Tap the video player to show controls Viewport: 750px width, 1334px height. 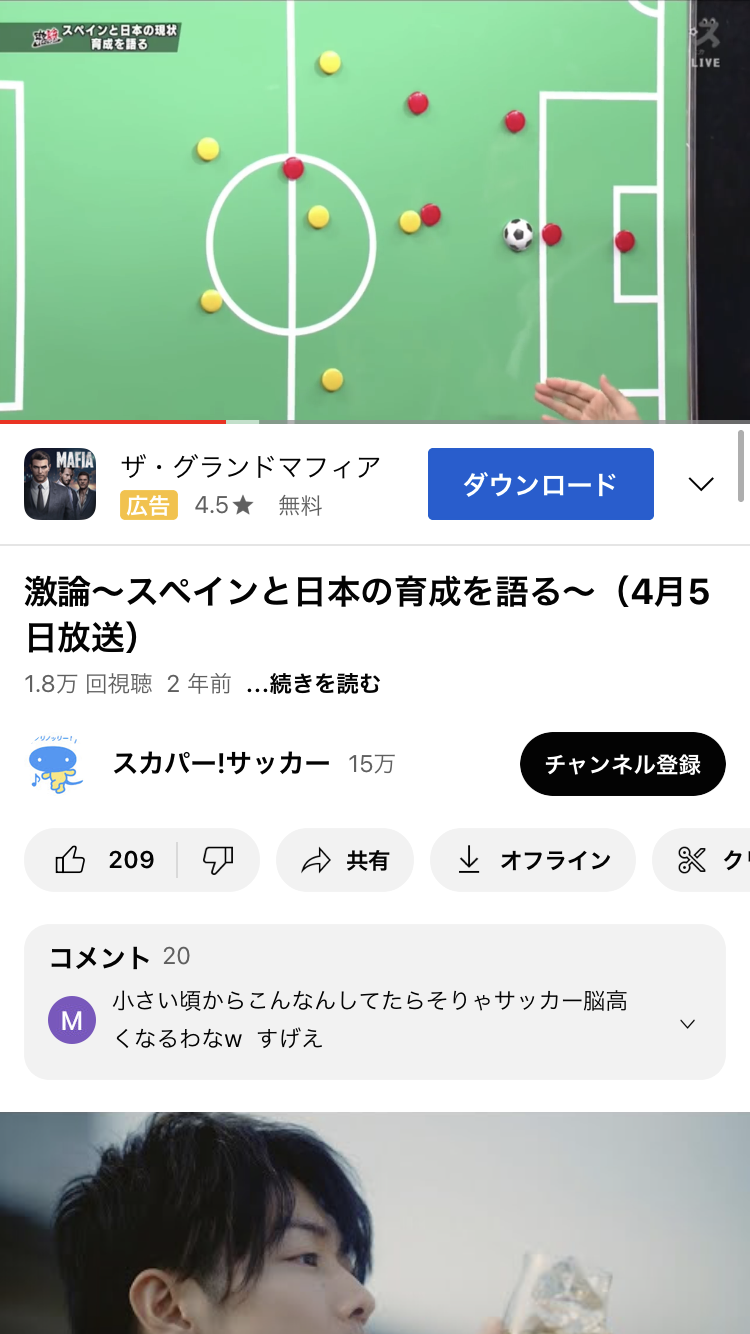[375, 210]
